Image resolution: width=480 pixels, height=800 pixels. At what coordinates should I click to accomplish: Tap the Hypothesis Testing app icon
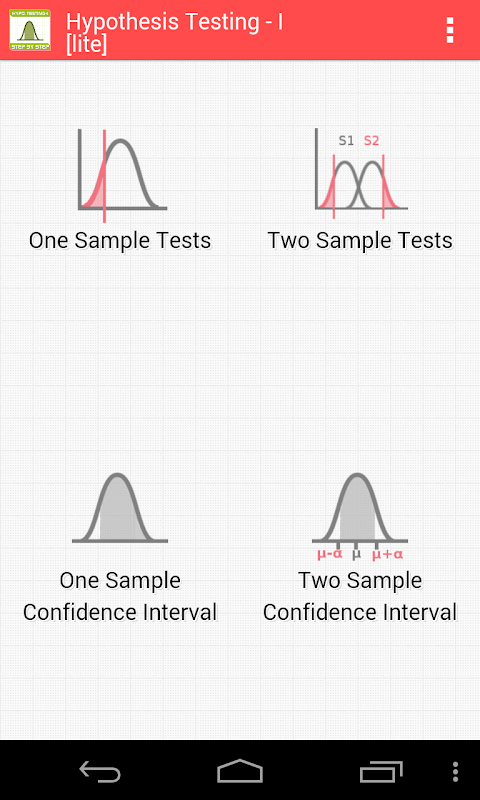click(30, 30)
